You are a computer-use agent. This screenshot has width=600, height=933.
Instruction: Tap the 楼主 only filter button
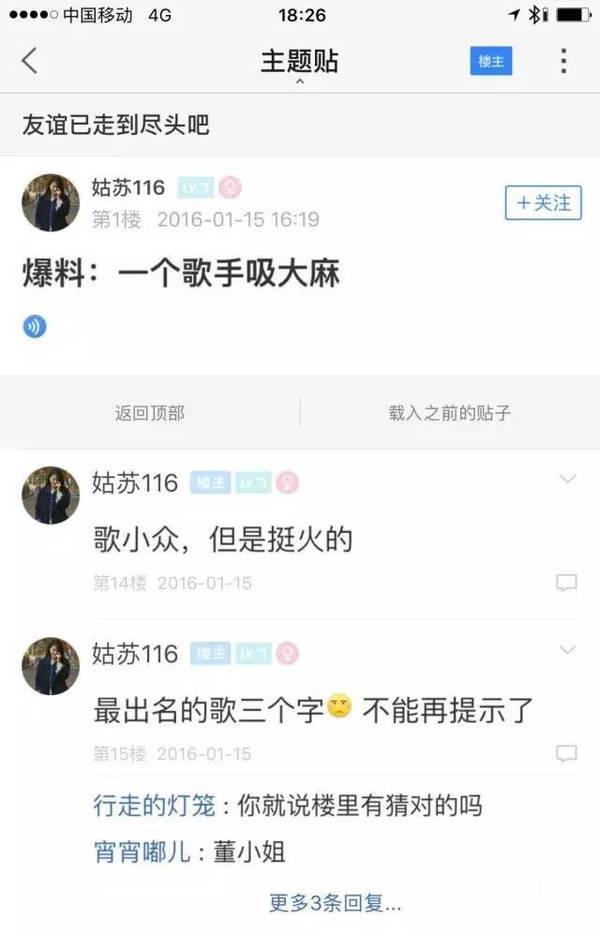(x=491, y=61)
